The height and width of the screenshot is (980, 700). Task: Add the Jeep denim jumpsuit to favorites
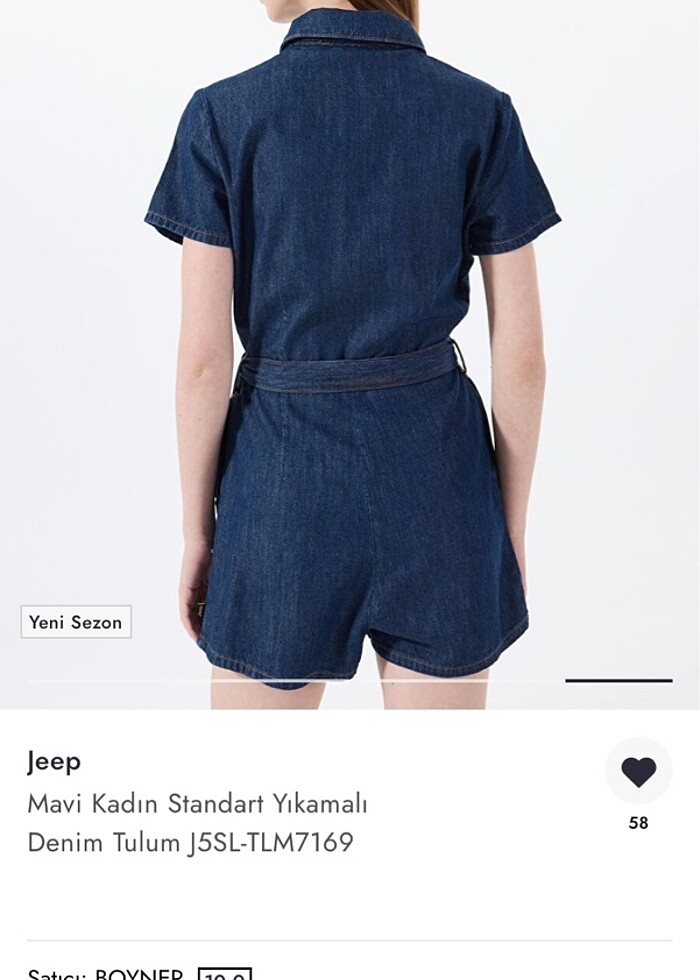[638, 771]
